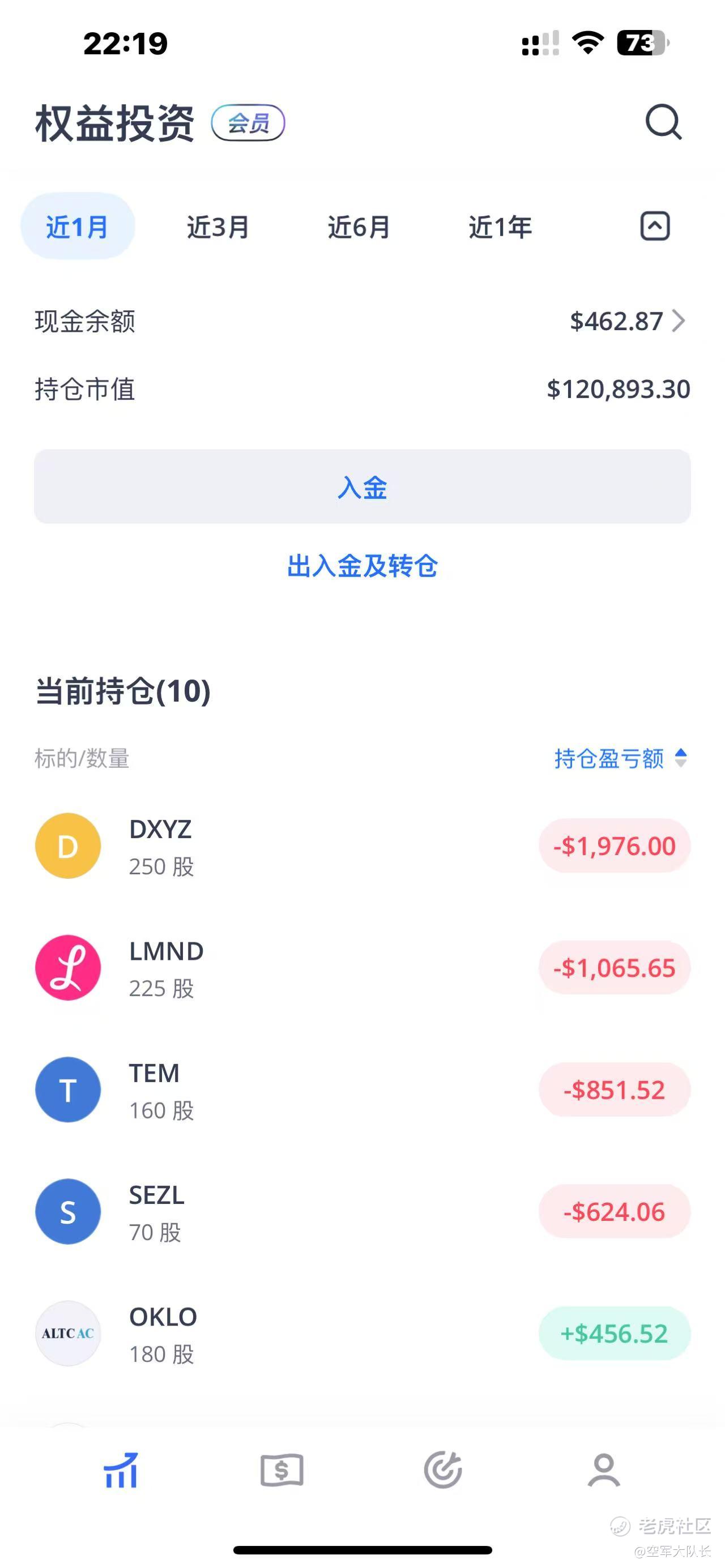725x1568 pixels.
Task: Sort holdings by 持仓盈亏额
Action: pos(621,758)
